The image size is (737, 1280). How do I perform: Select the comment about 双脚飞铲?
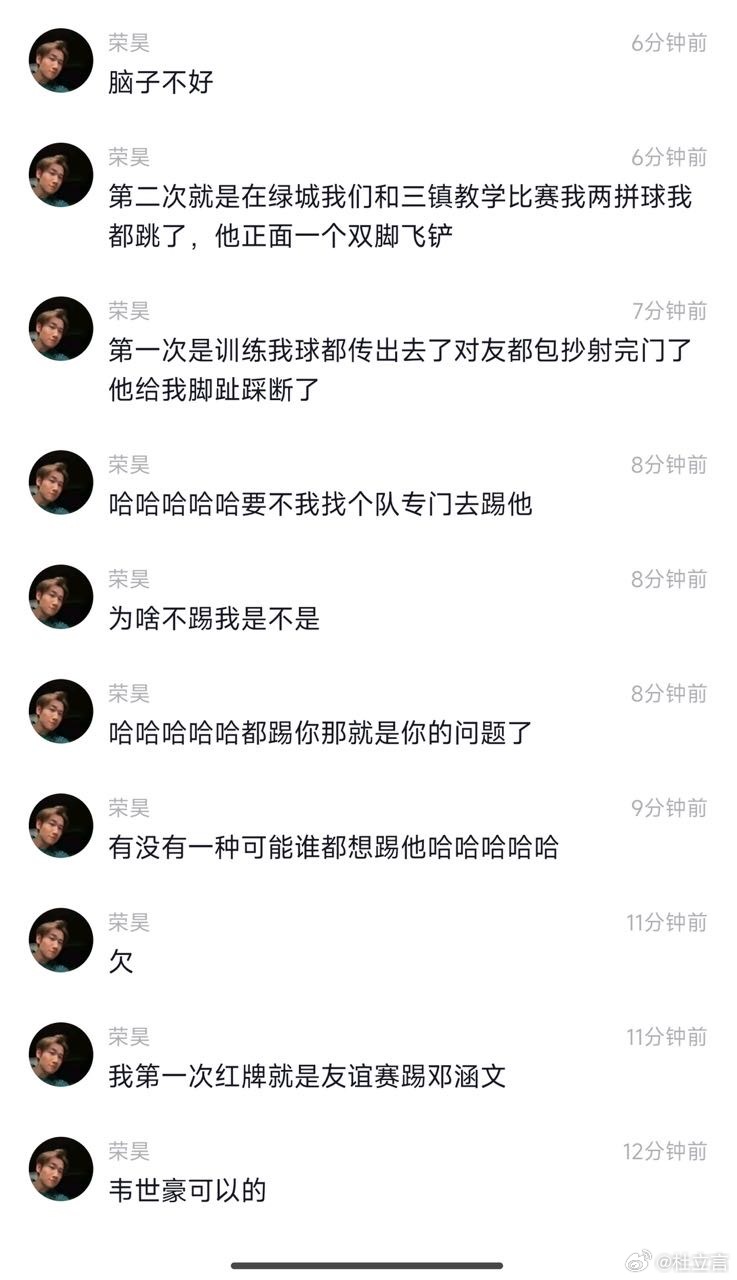(x=400, y=216)
